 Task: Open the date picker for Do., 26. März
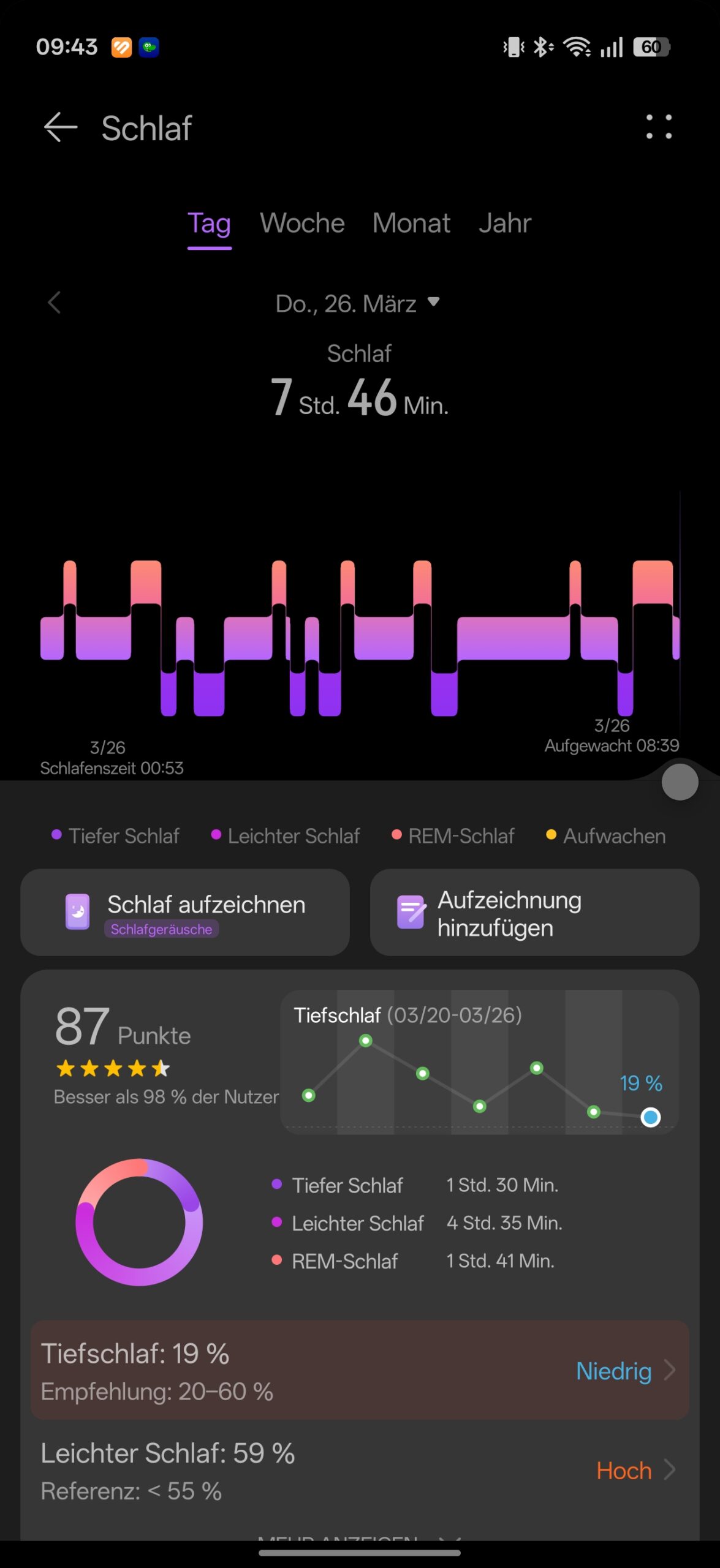[358, 304]
